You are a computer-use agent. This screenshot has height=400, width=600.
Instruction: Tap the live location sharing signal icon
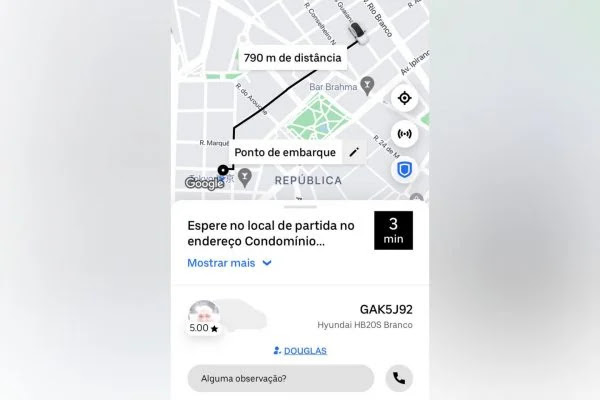pyautogui.click(x=404, y=134)
